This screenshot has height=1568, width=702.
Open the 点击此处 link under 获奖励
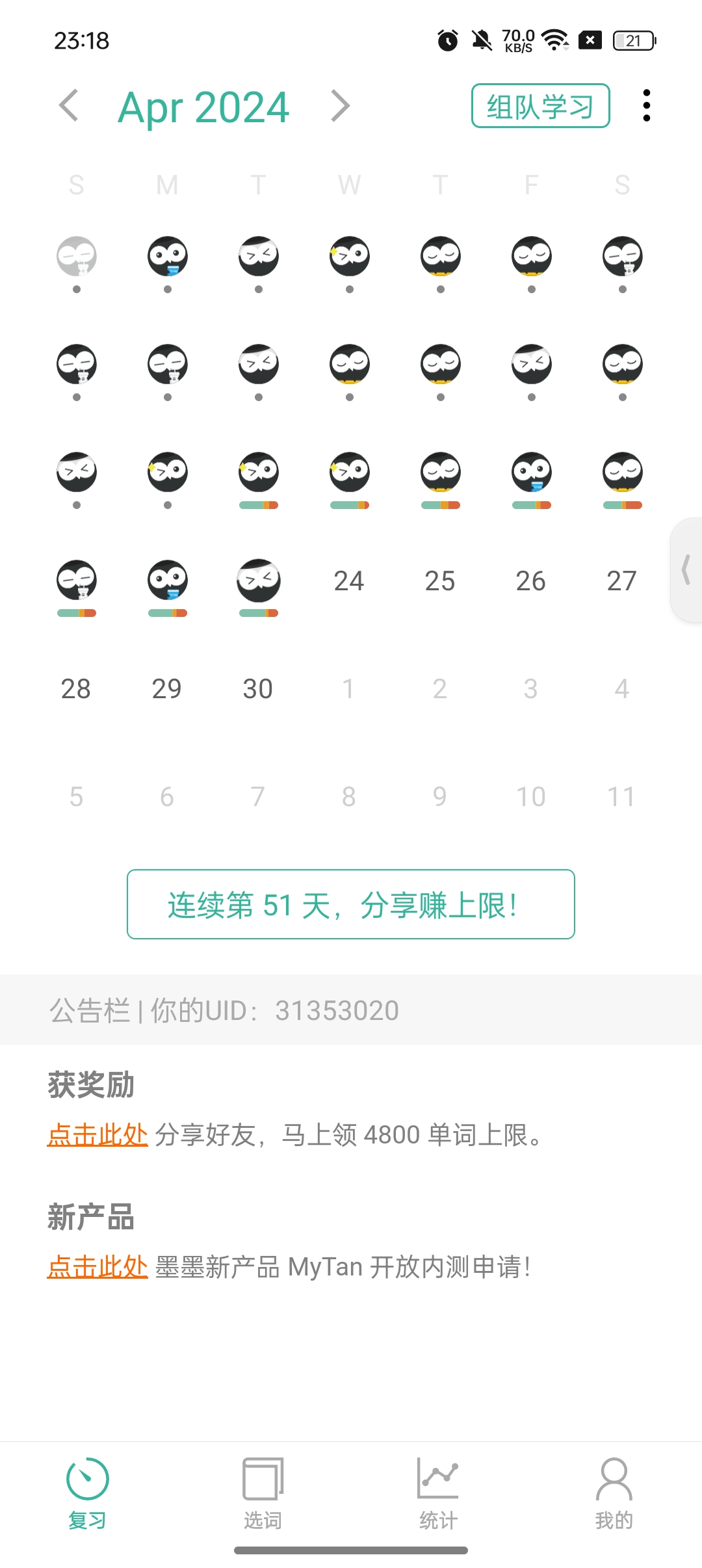pos(97,1135)
